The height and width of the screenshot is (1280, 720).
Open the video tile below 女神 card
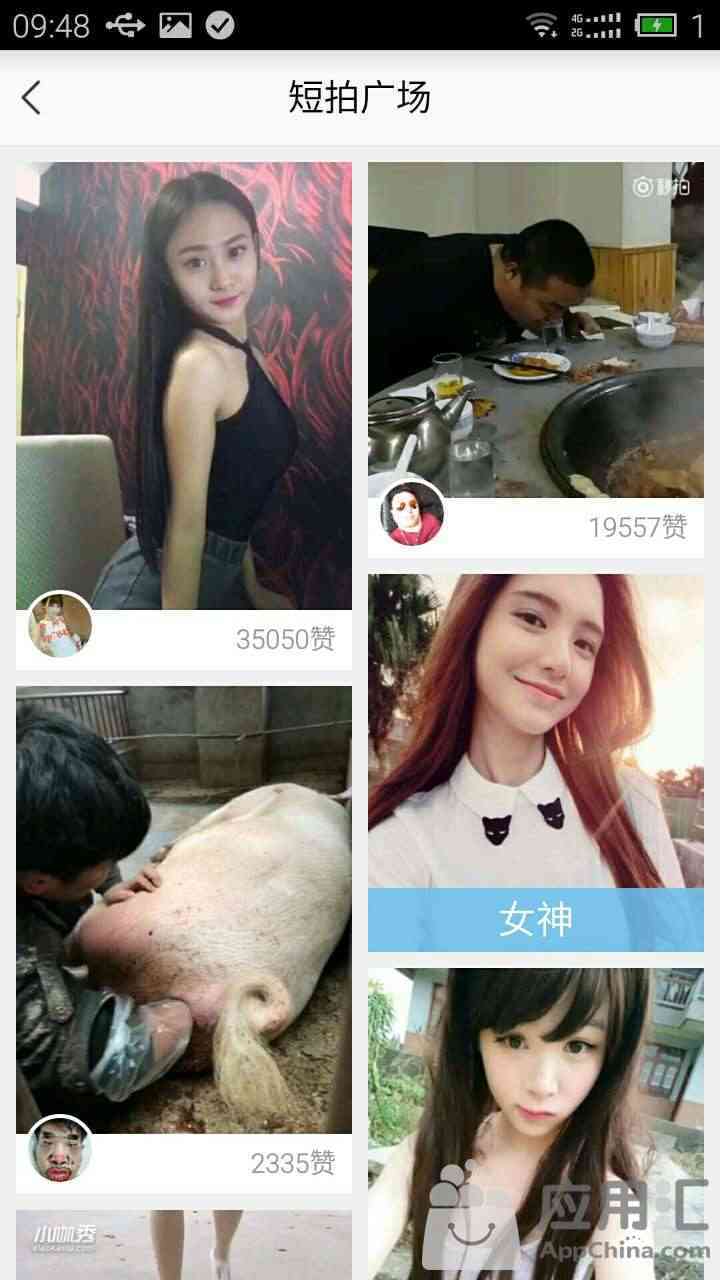tap(536, 1124)
